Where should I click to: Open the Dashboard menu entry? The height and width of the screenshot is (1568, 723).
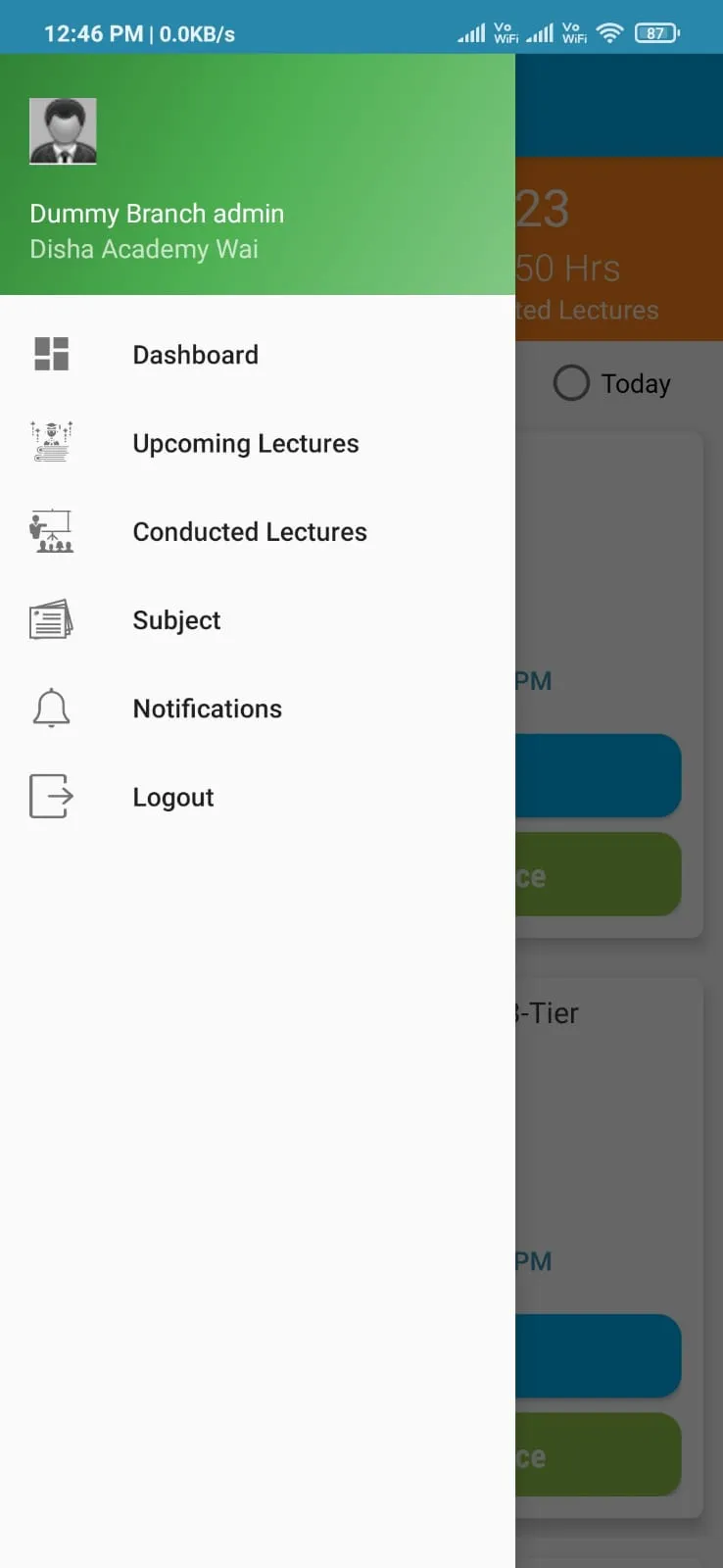click(195, 355)
